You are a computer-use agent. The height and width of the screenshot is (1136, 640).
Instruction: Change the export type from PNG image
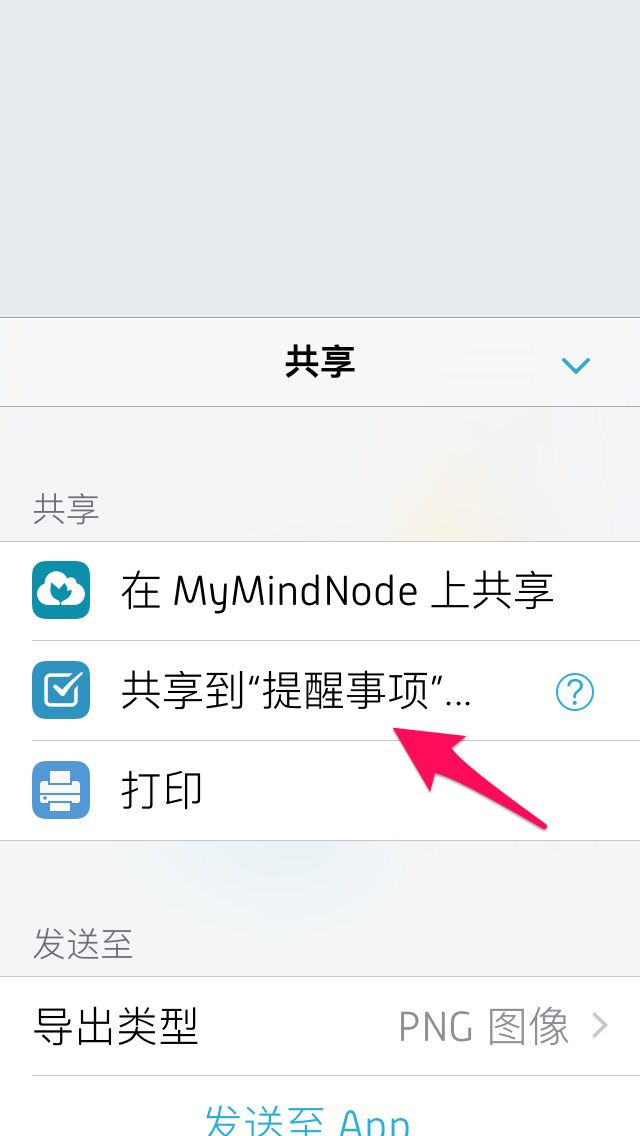coord(320,1026)
